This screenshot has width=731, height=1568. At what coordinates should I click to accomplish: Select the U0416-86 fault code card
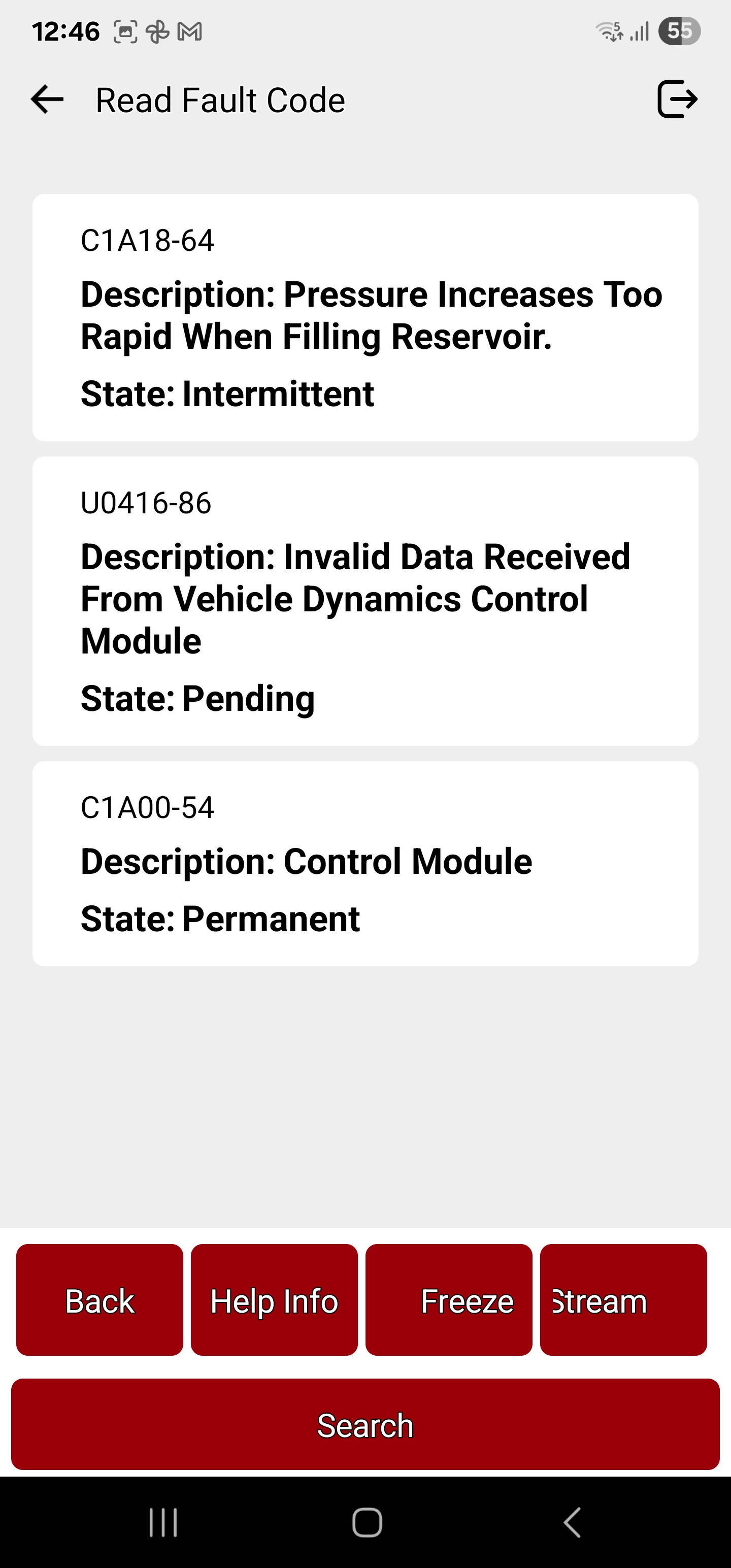click(365, 601)
